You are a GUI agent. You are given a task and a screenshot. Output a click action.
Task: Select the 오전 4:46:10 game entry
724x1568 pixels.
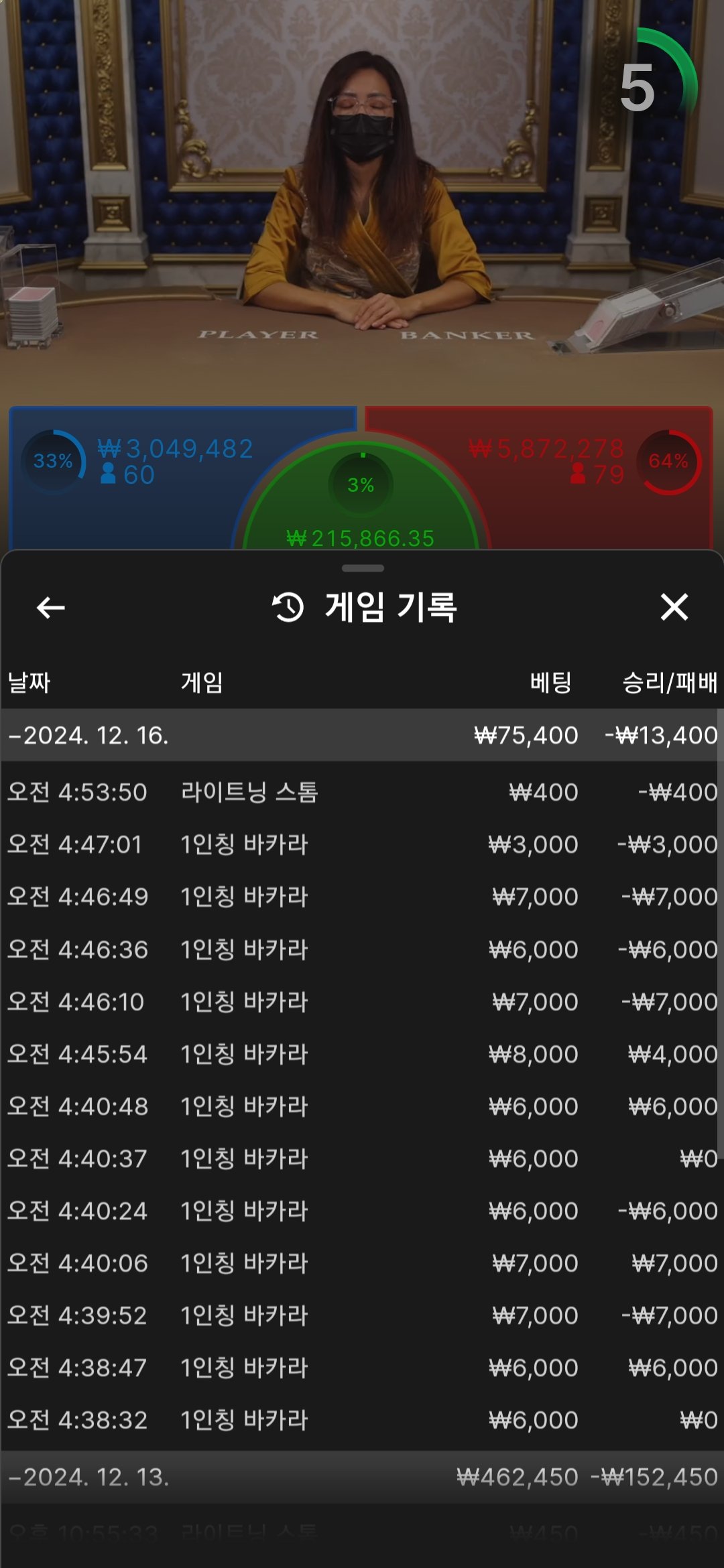click(x=362, y=1002)
